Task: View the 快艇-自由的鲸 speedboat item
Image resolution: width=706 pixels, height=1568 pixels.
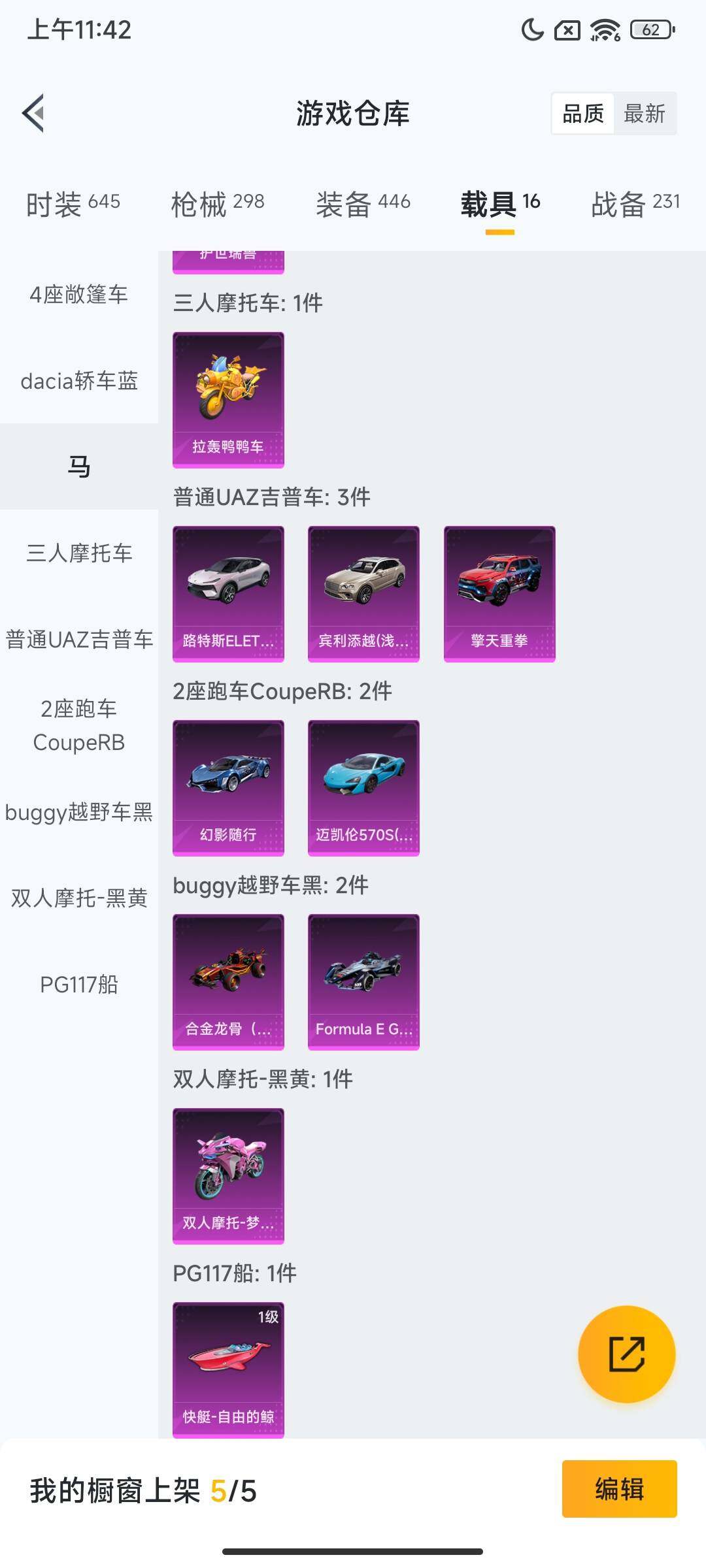Action: point(228,1365)
